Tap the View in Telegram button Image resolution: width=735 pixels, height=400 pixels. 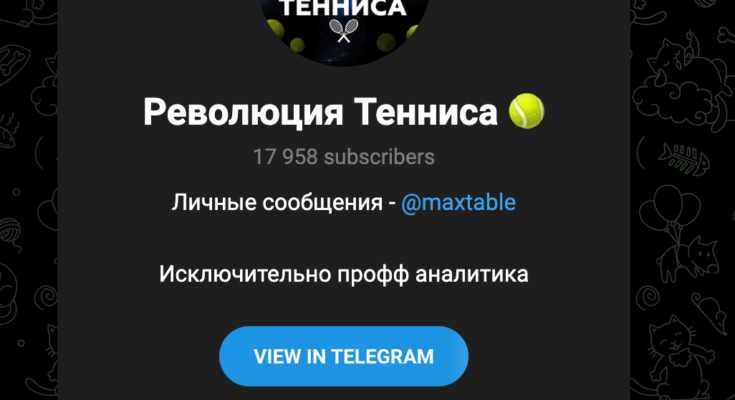tap(343, 356)
